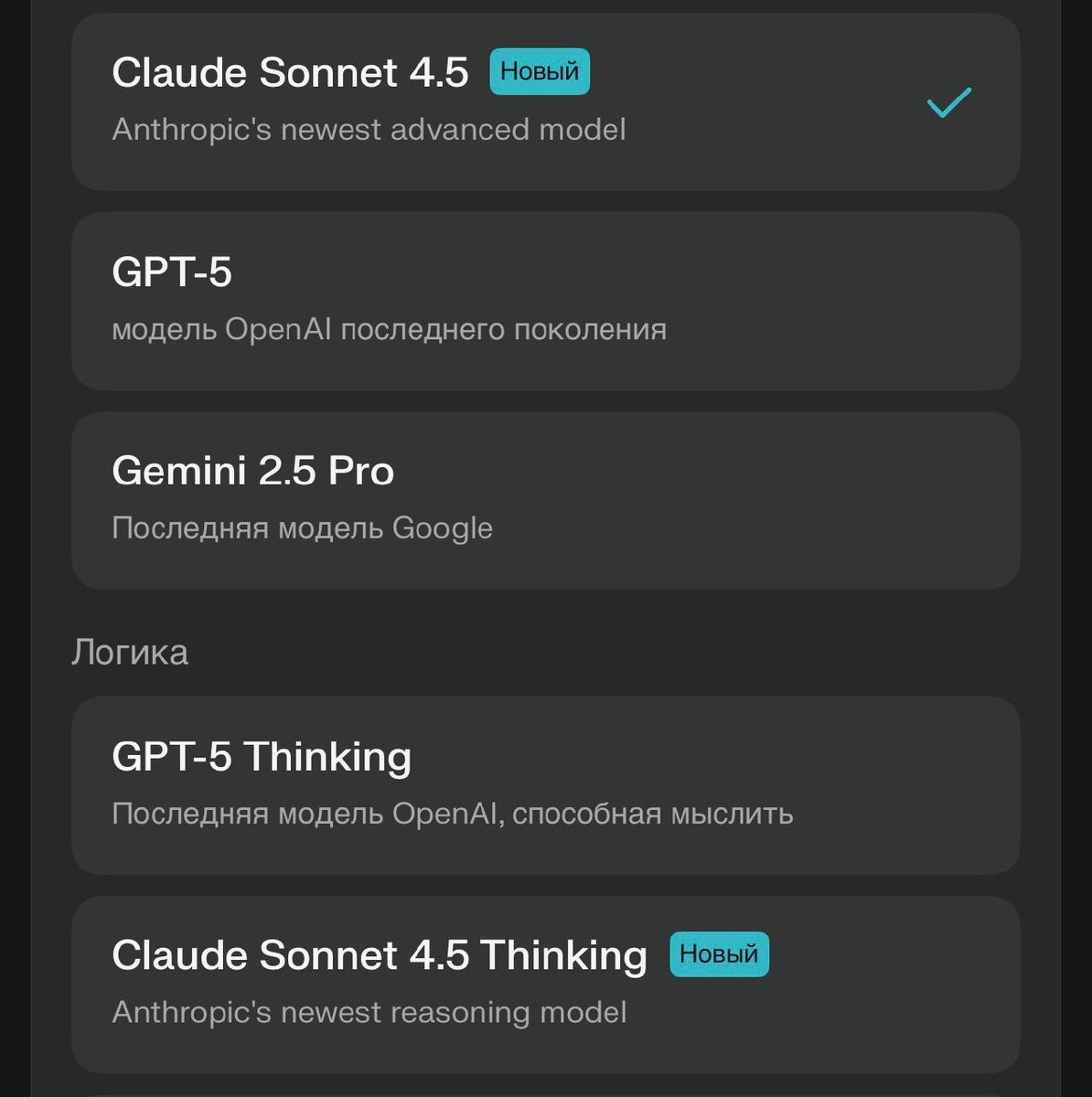Tap Anthropic's newest reasoning model description
Screen dimensions: 1092x1097
pos(369,1012)
